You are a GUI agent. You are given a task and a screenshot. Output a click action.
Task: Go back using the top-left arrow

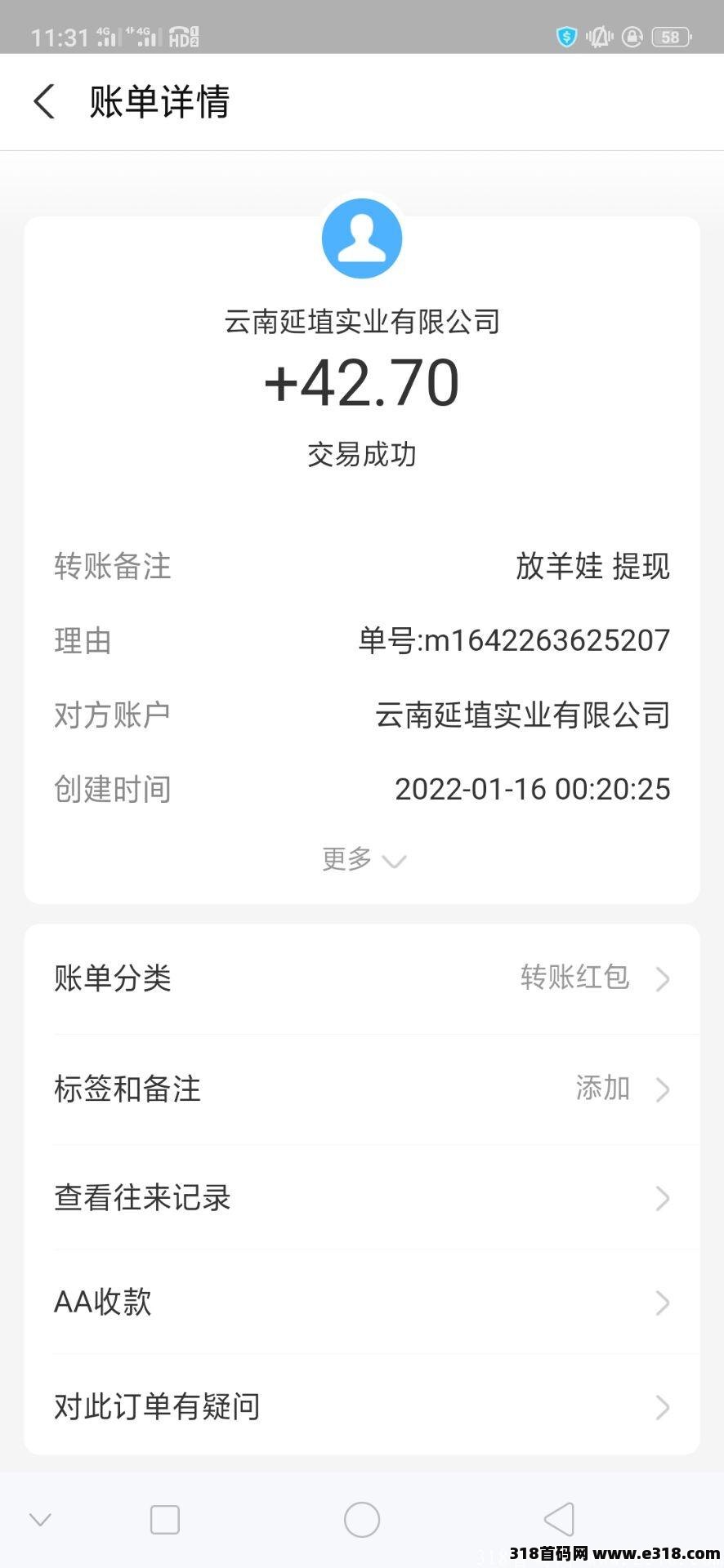point(43,101)
